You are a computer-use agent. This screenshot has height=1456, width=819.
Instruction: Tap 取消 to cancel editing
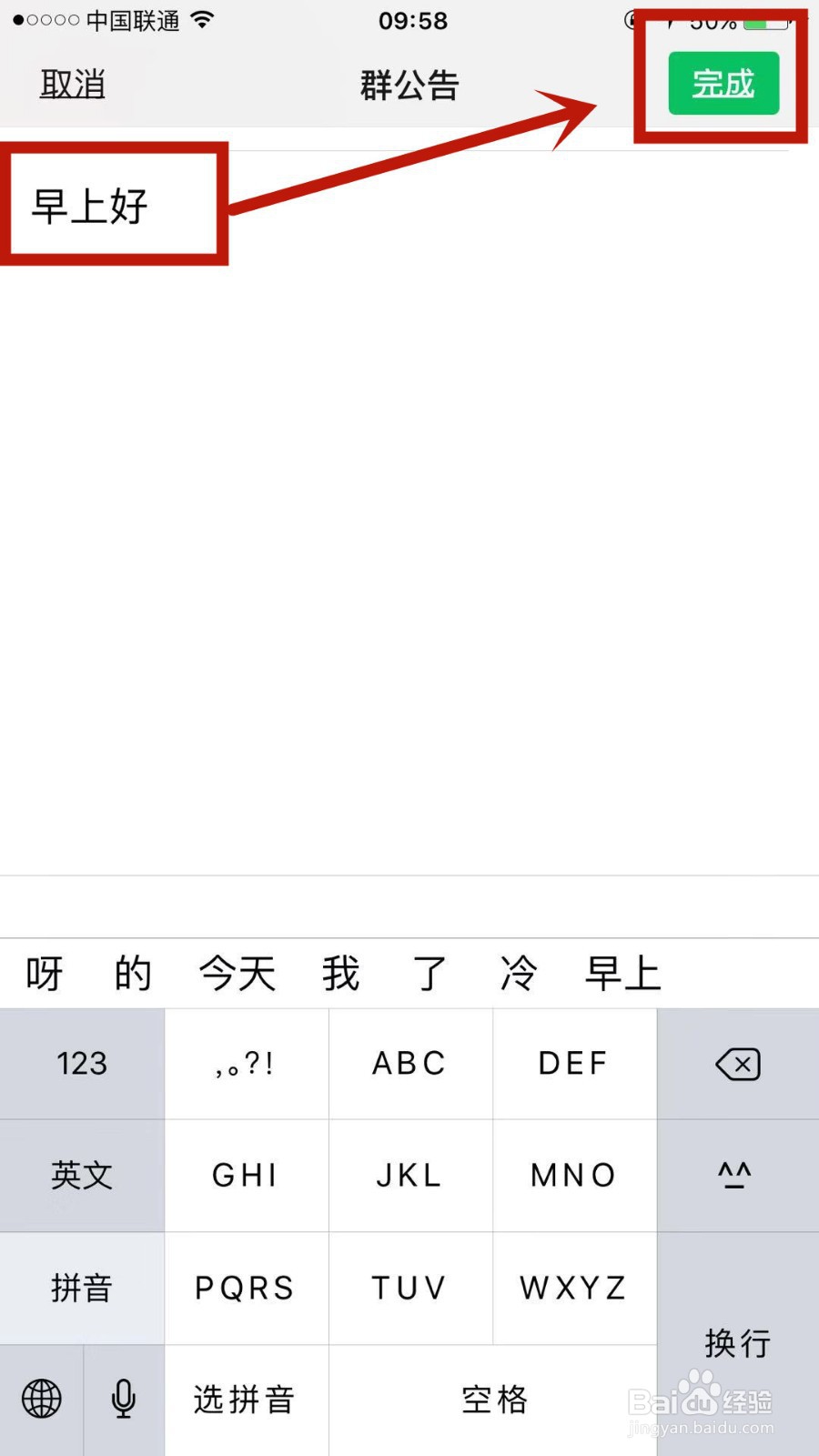tap(72, 84)
